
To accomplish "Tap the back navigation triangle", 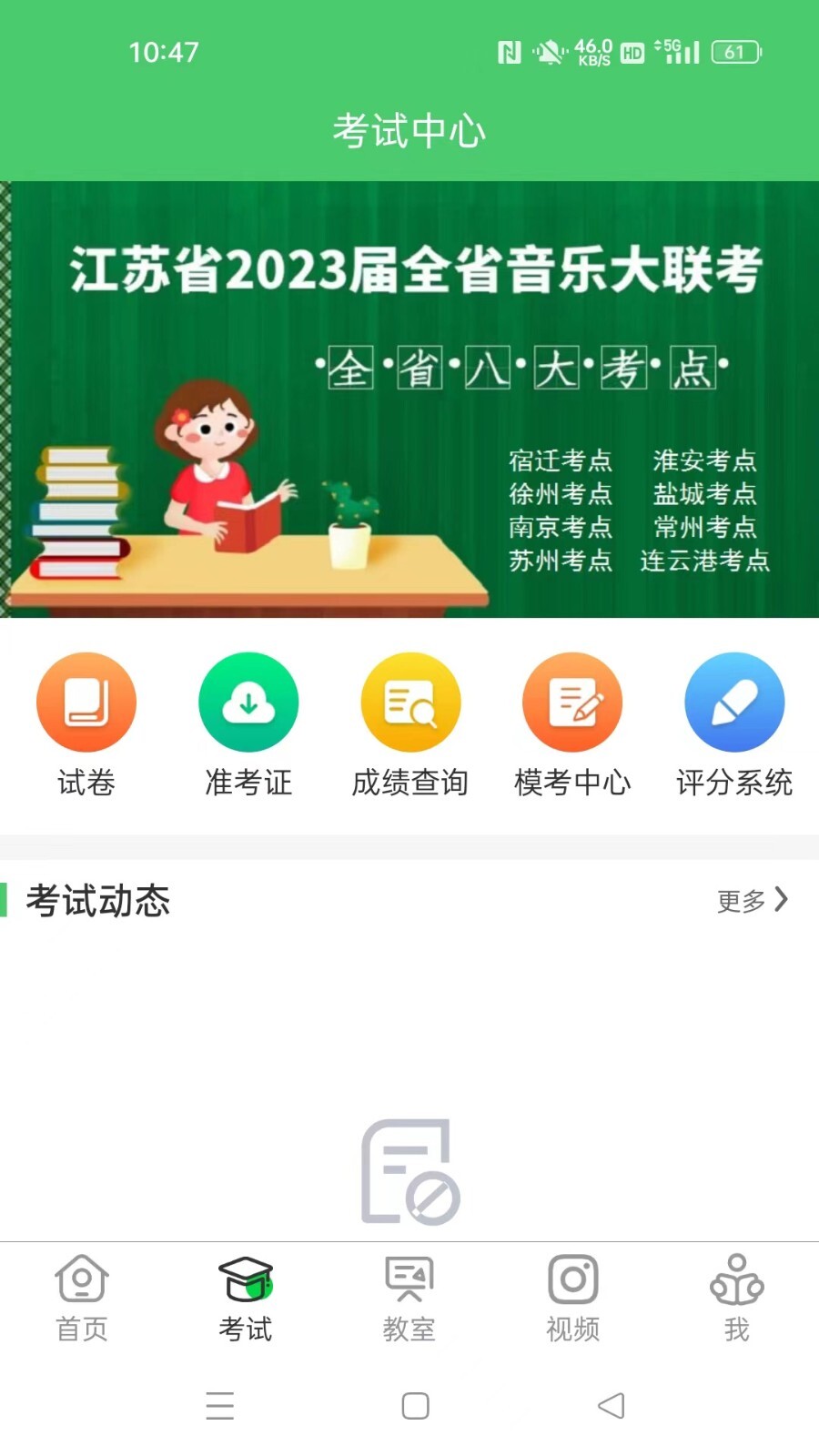I will pos(611,1405).
